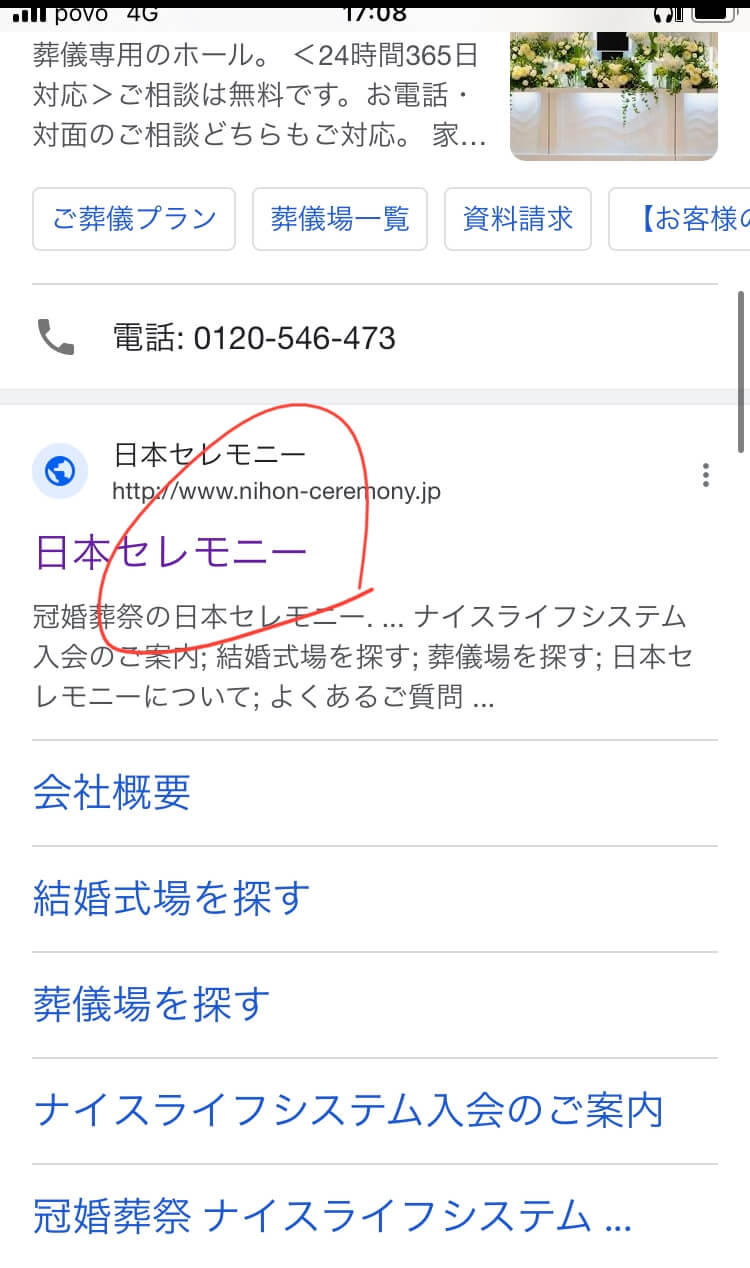Tap the 資料請求 chip
This screenshot has height=1268, width=750.
(x=517, y=219)
